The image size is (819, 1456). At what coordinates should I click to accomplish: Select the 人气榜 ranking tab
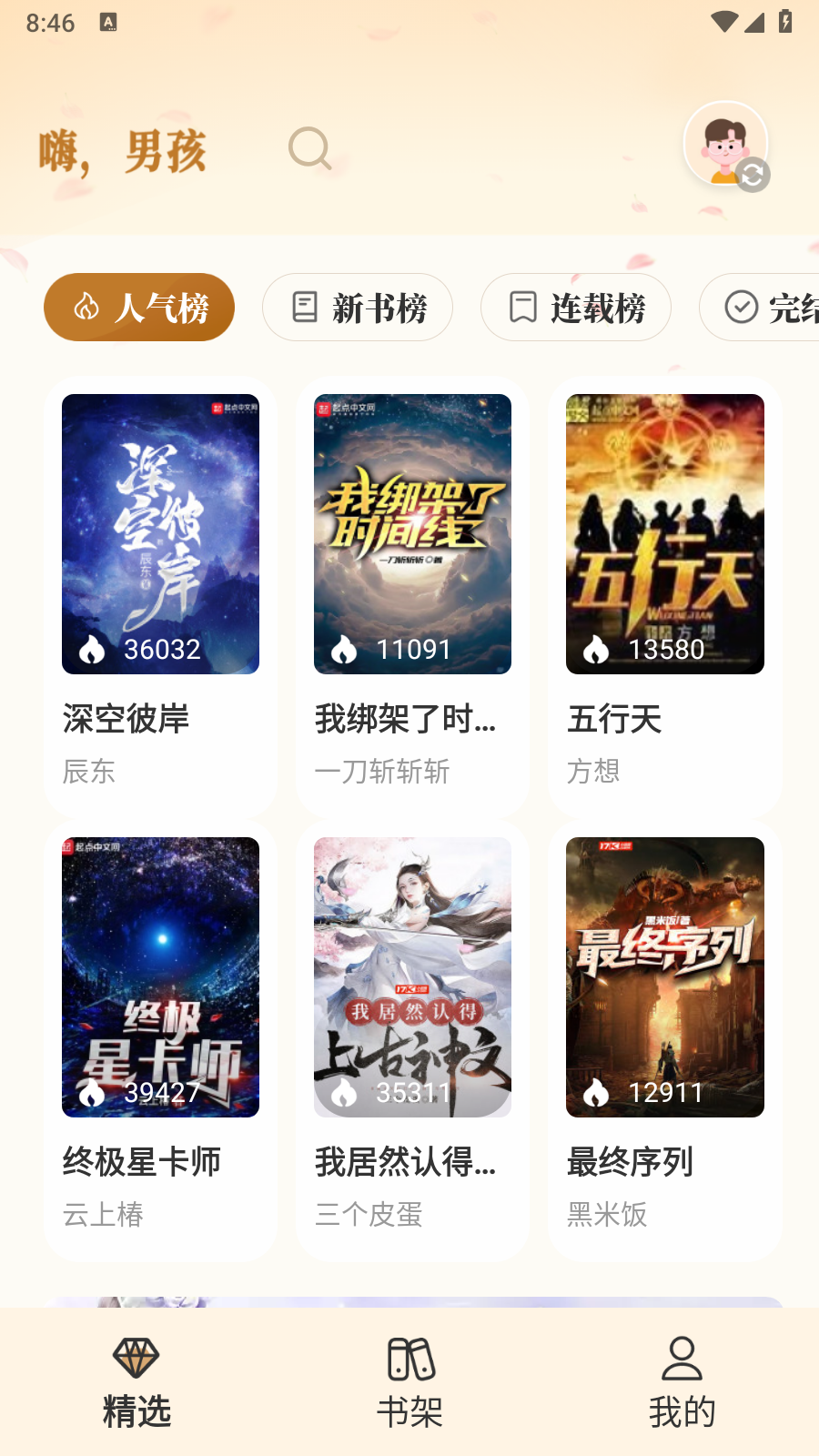click(x=139, y=308)
